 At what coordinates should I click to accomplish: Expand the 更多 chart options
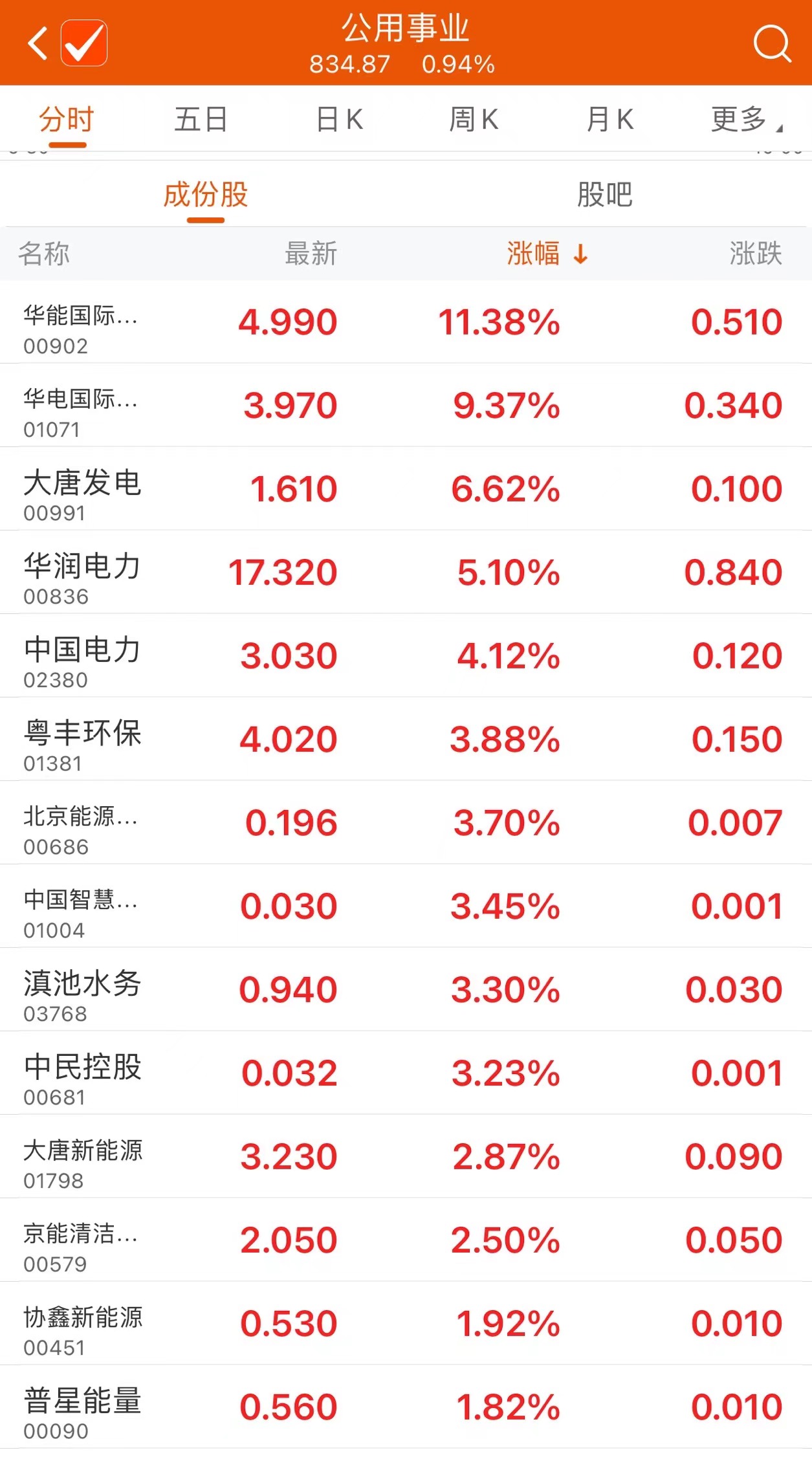click(x=745, y=120)
